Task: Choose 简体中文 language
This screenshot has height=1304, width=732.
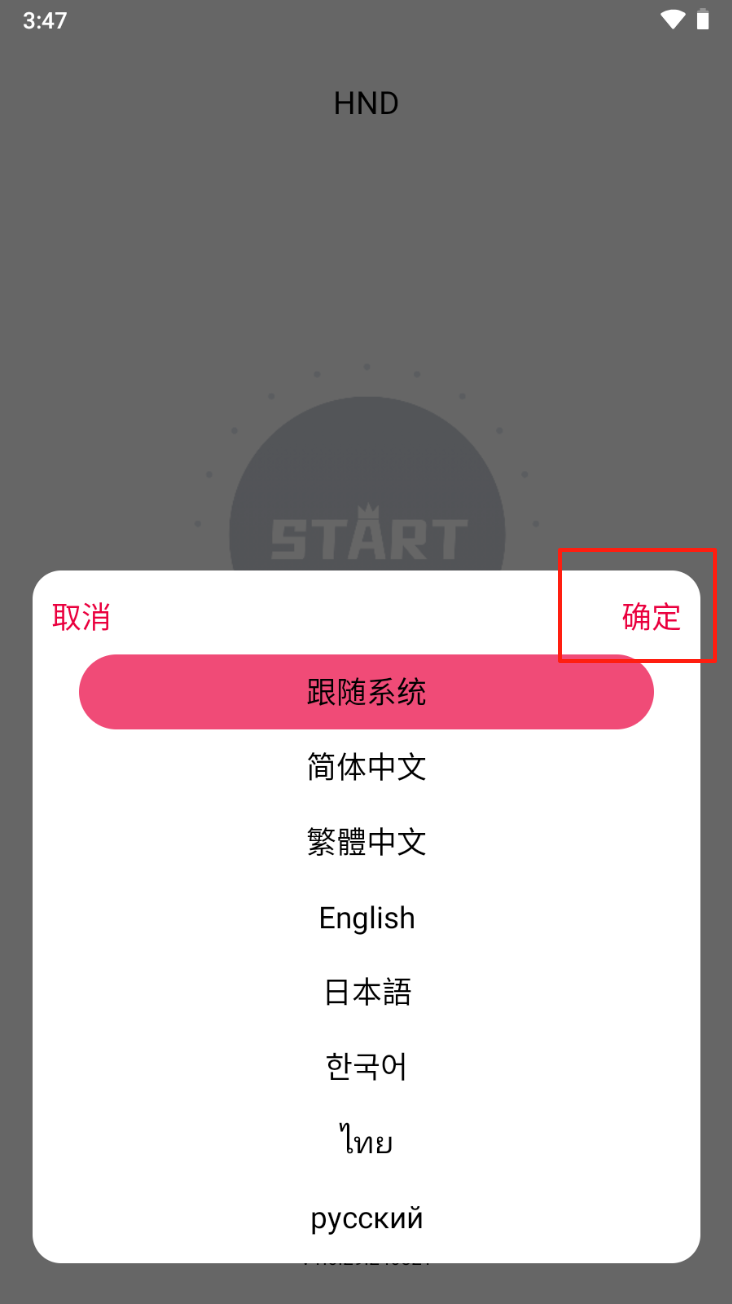Action: pyautogui.click(x=366, y=767)
